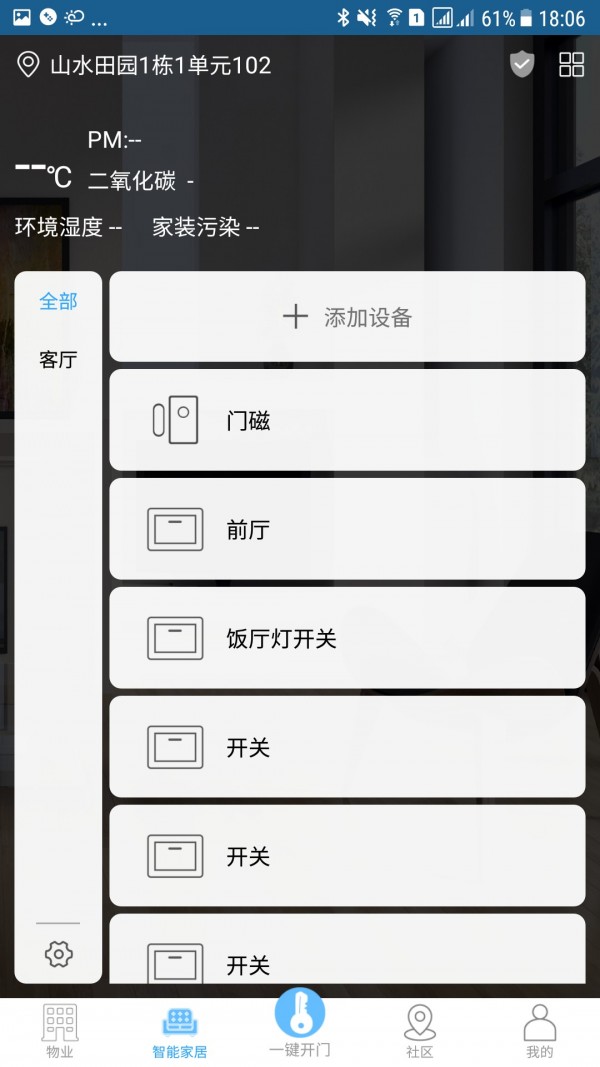This screenshot has height=1067, width=600.
Task: Switch to the 社区 tab
Action: click(419, 1031)
